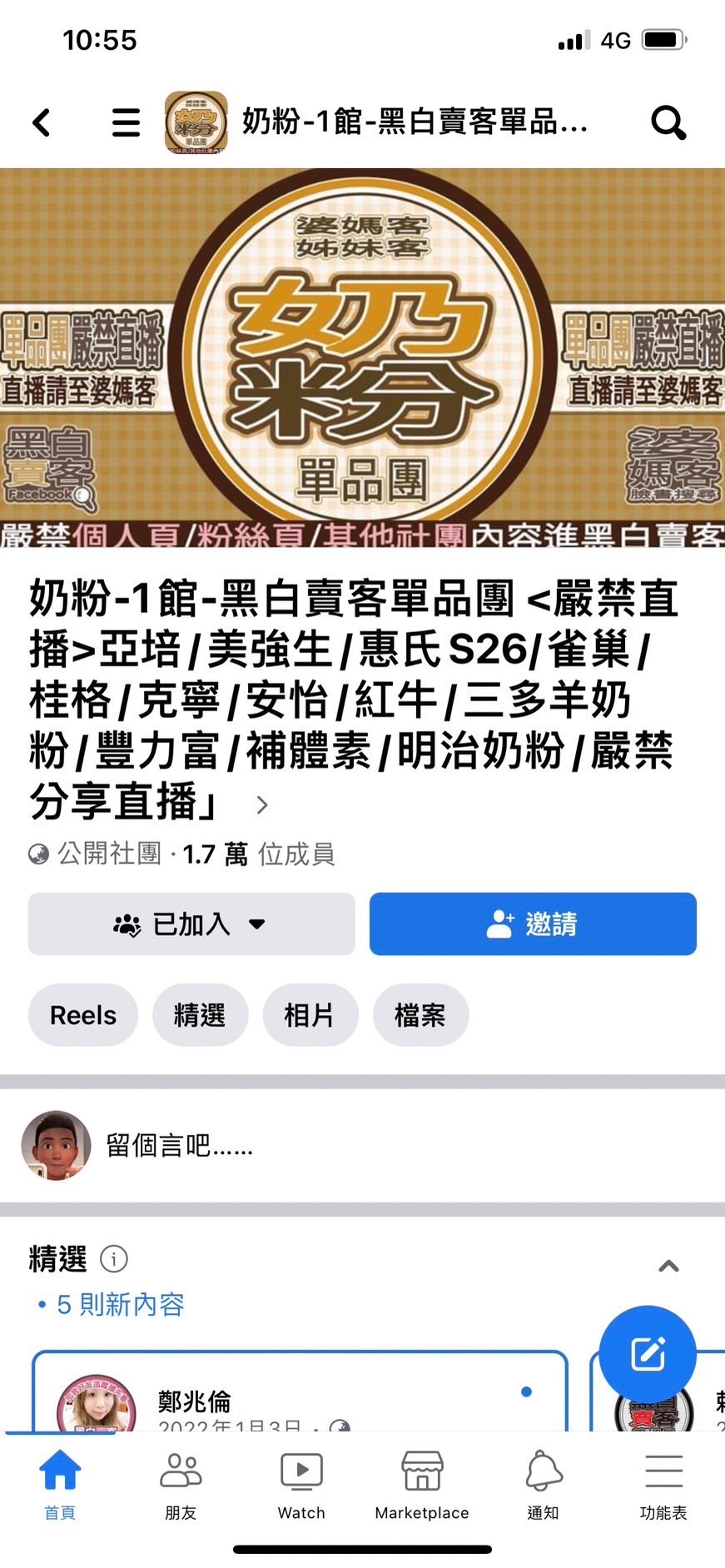Select the 精選 chip
The height and width of the screenshot is (1568, 725).
coord(200,1015)
